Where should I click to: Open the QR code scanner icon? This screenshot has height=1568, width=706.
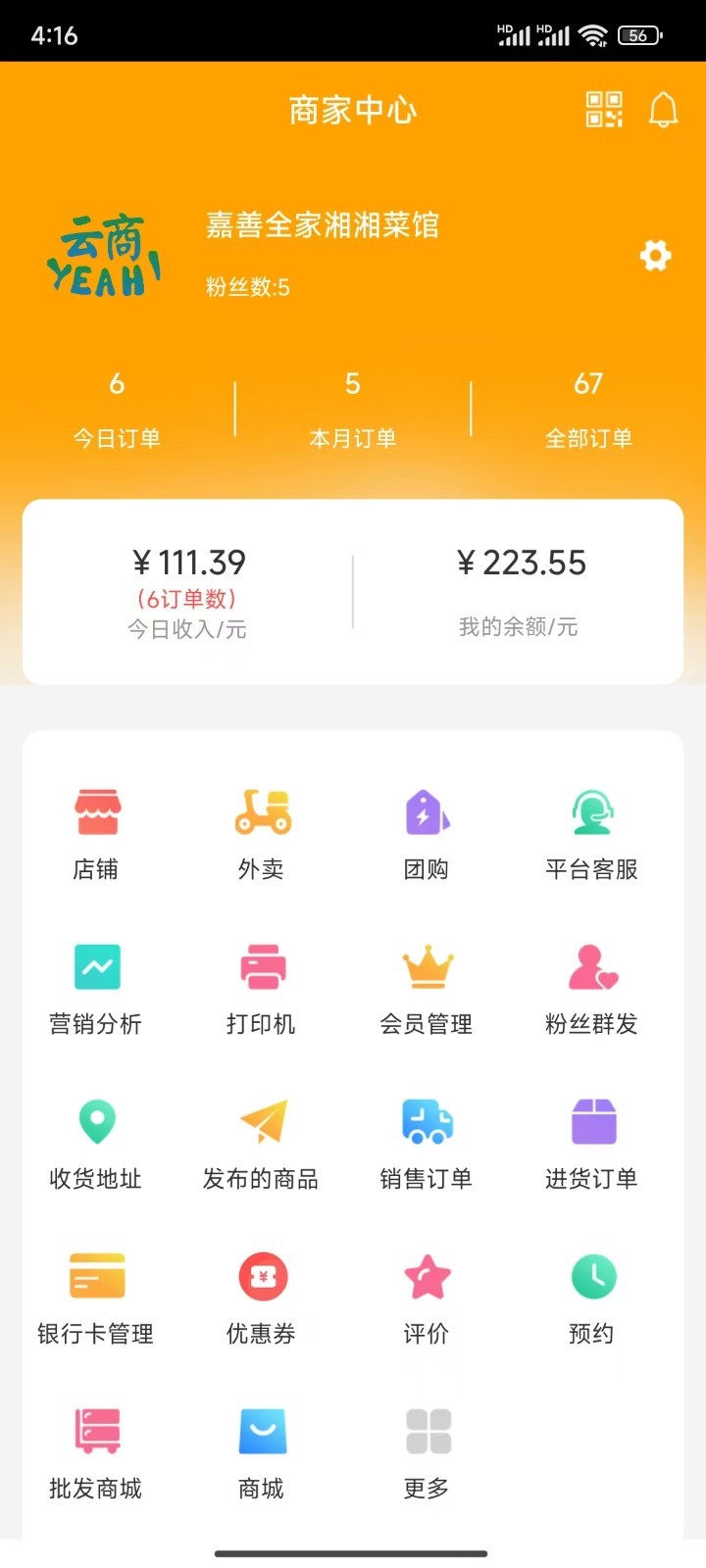[604, 110]
